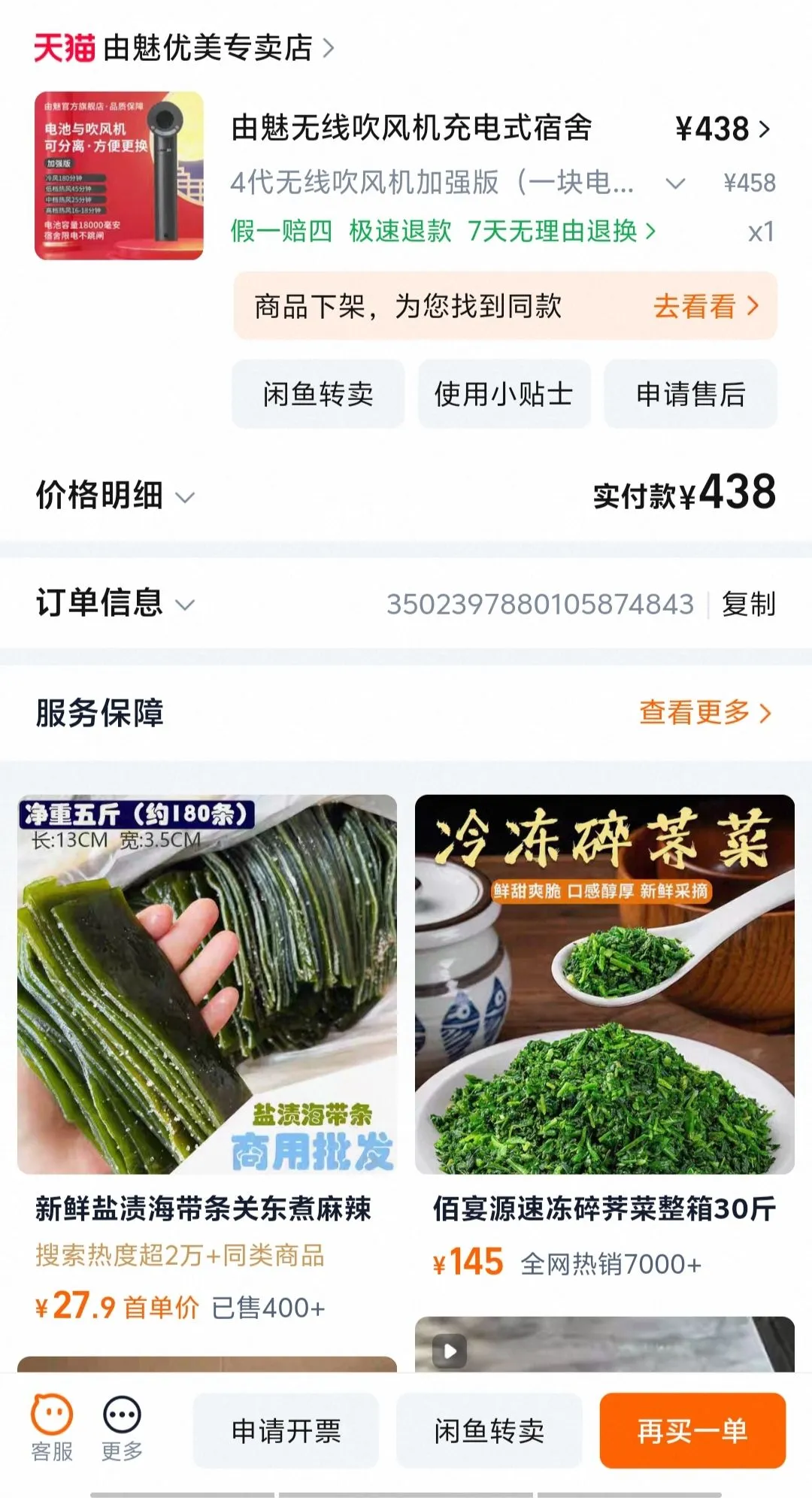Viewport: 812px width, 1498px height.
Task: Contact 客服 customer service
Action: tap(52, 1428)
